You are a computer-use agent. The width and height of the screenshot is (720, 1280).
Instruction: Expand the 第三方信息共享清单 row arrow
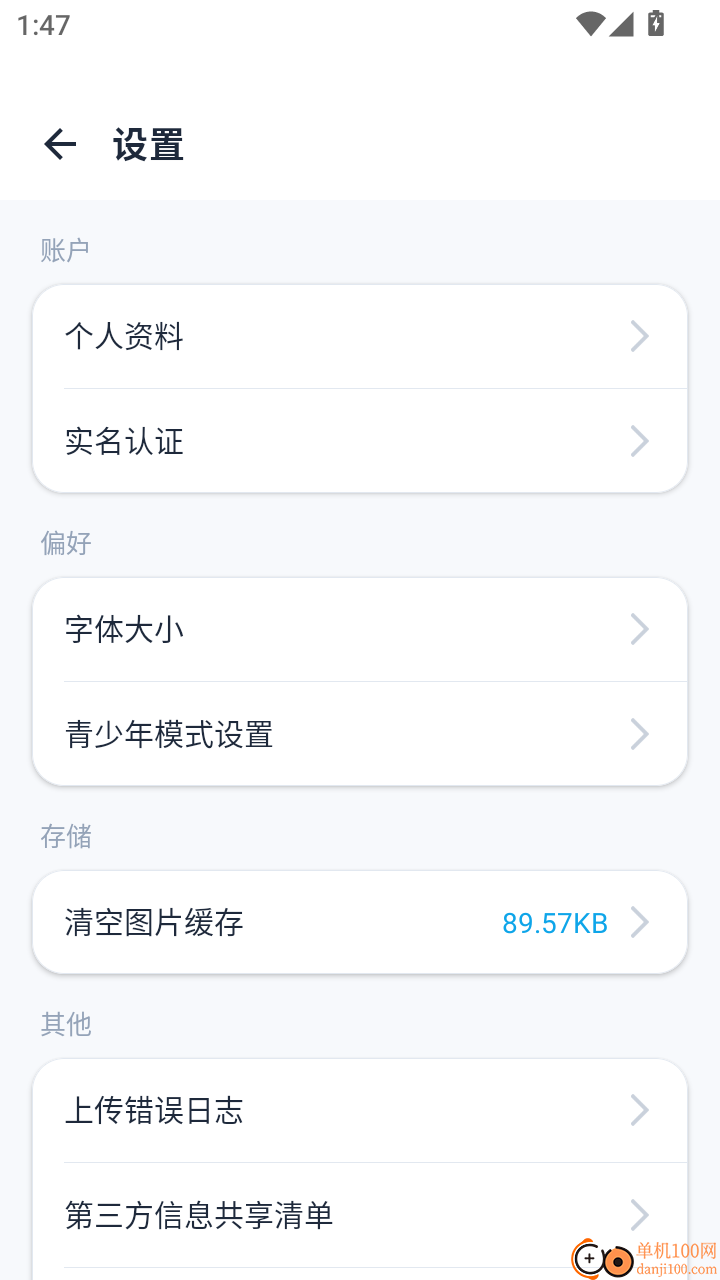pos(639,1215)
